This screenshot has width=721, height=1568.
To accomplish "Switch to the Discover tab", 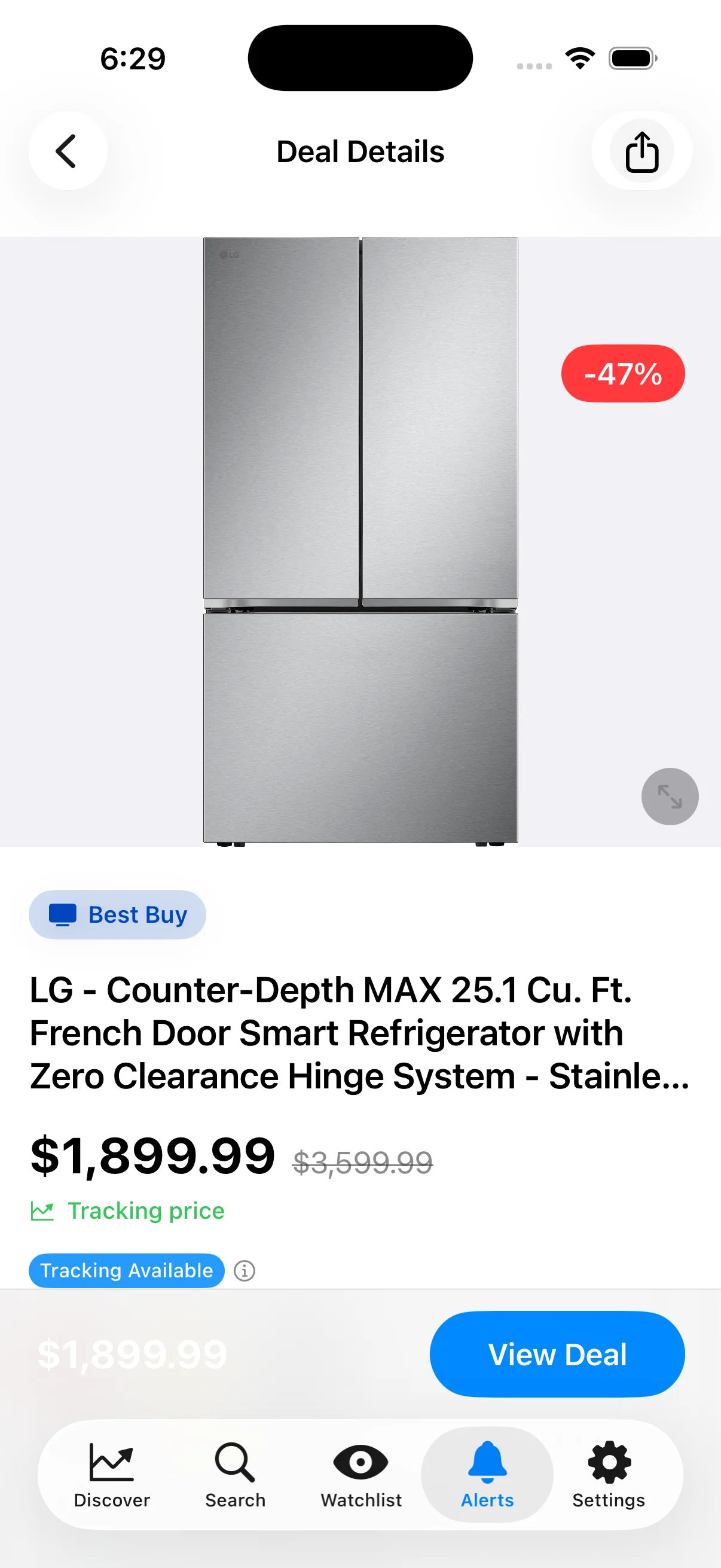I will click(111, 1476).
